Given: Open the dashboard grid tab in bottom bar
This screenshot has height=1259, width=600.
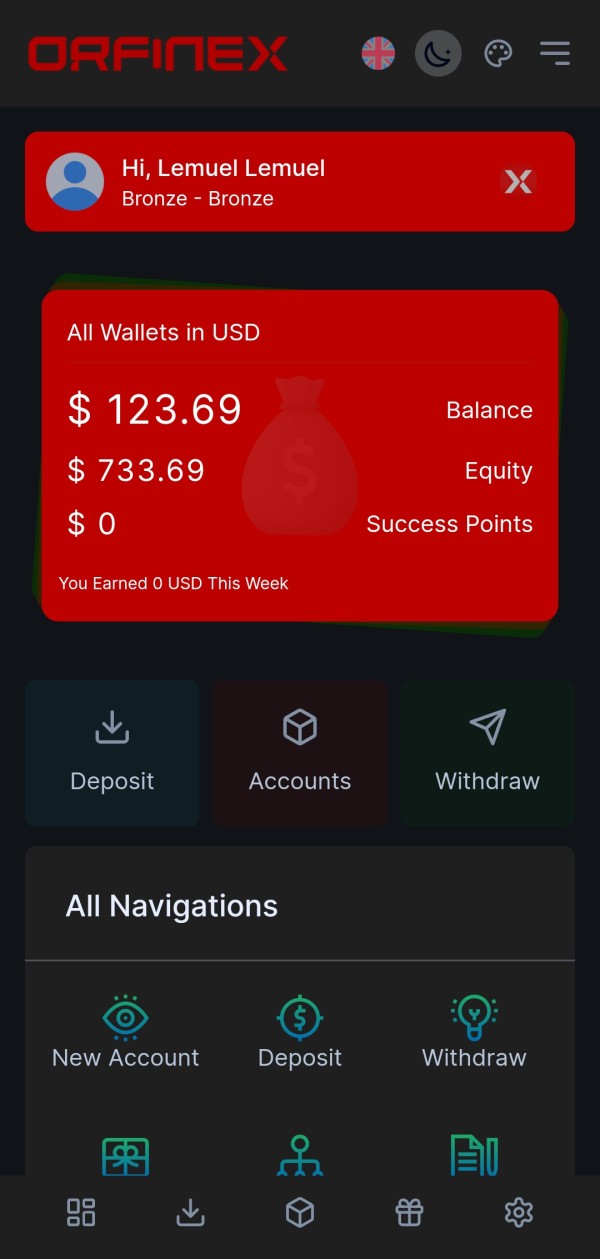Looking at the screenshot, I should [81, 1213].
